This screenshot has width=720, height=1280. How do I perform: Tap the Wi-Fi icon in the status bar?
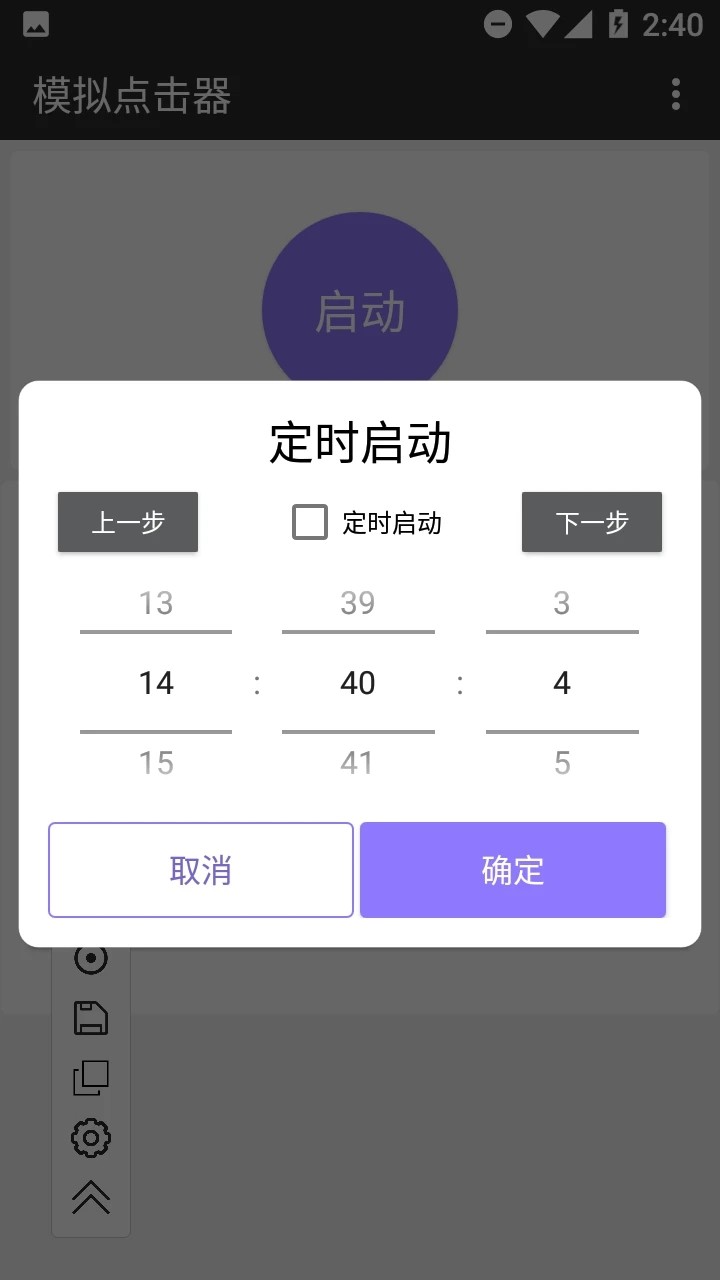pos(545,24)
